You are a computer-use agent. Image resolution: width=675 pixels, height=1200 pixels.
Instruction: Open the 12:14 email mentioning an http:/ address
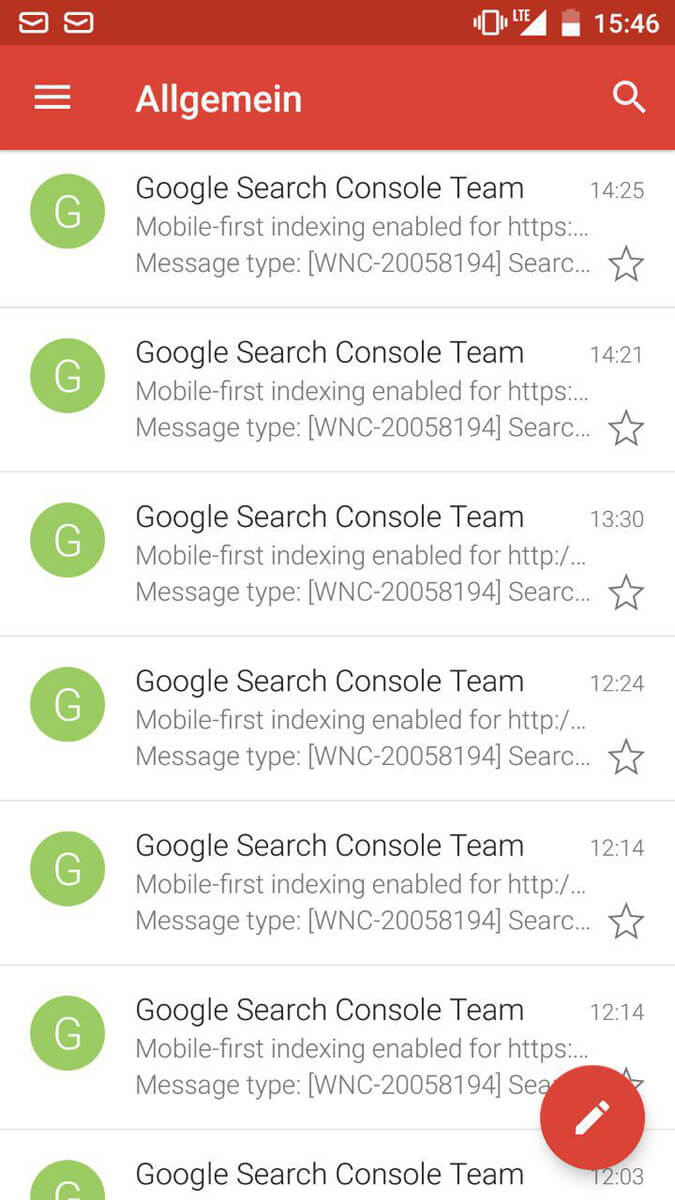click(360, 883)
